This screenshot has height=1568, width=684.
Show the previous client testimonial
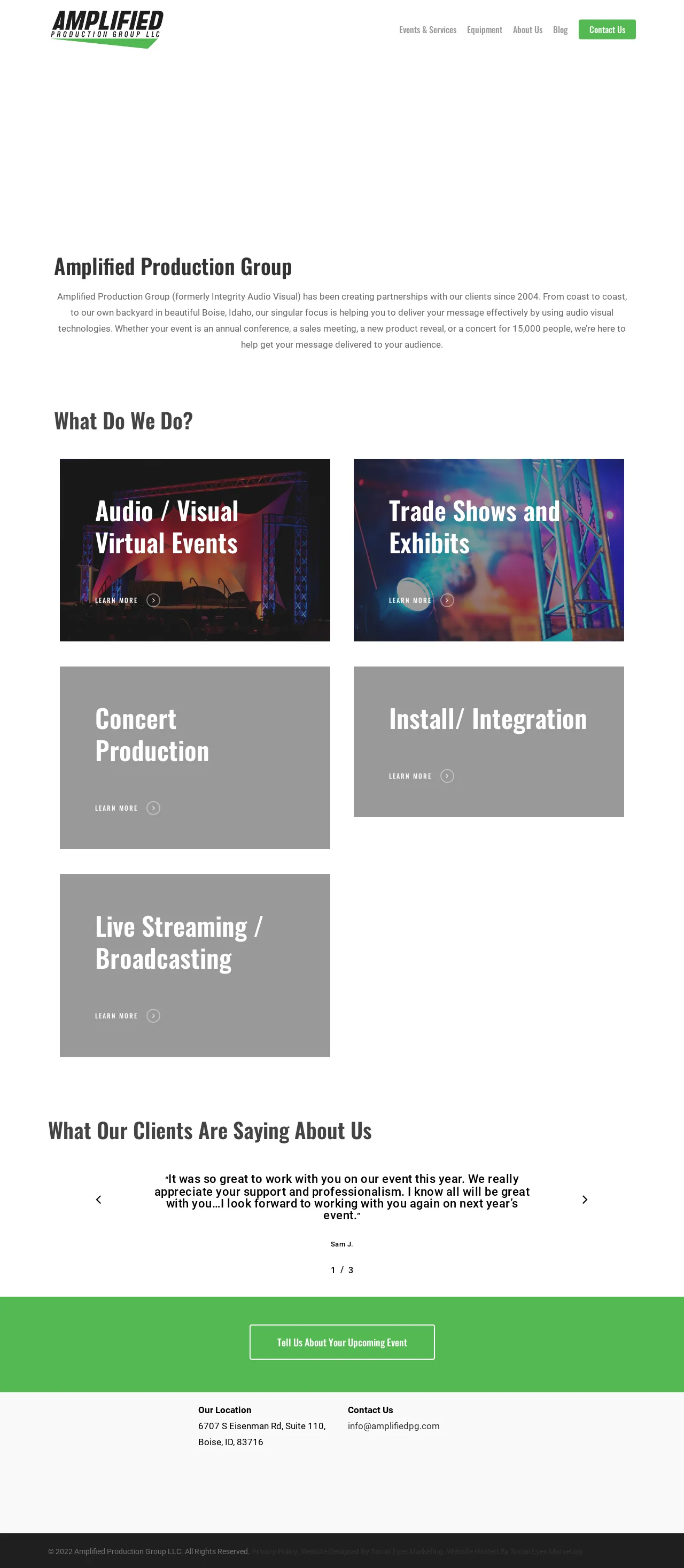[99, 1199]
